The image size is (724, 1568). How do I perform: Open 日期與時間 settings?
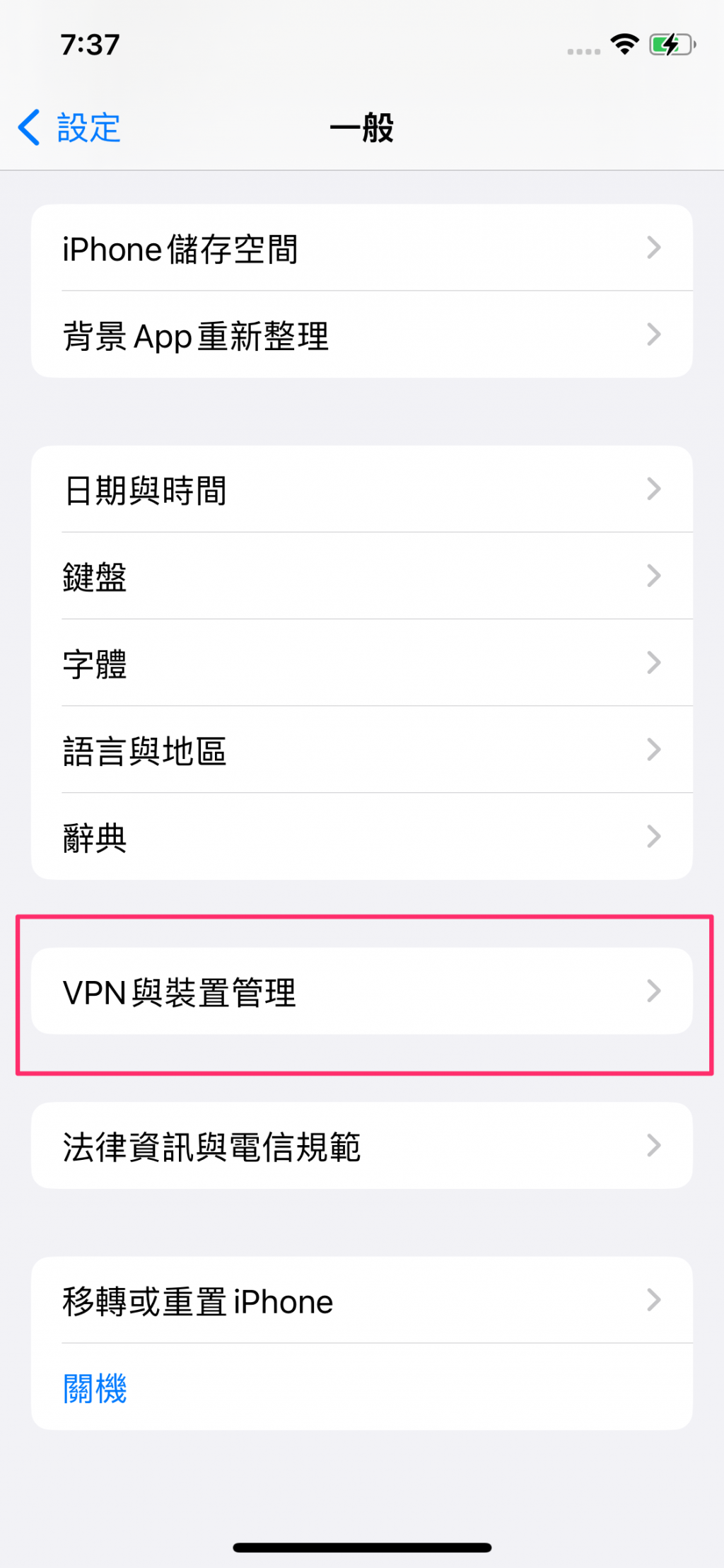tap(361, 489)
